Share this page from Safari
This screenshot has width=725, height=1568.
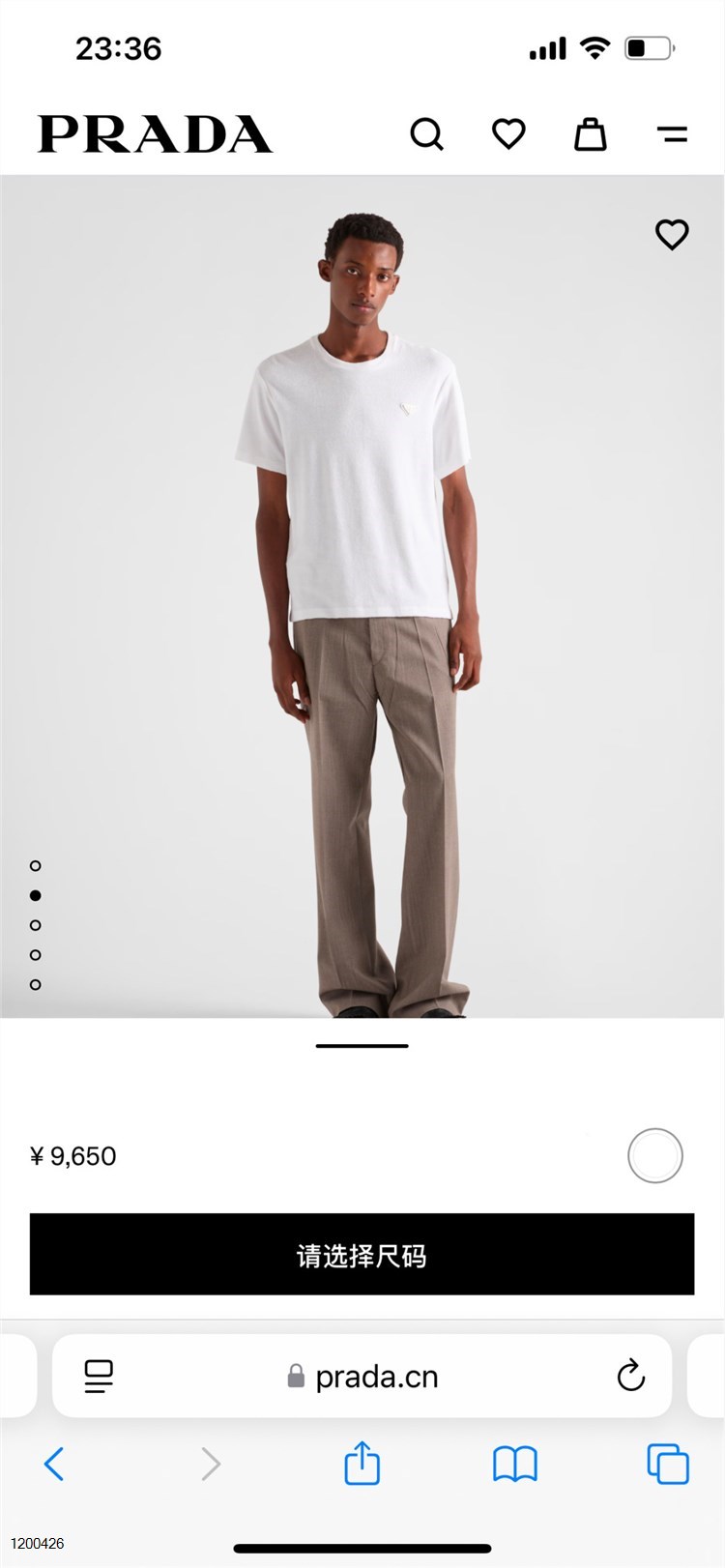(362, 1464)
